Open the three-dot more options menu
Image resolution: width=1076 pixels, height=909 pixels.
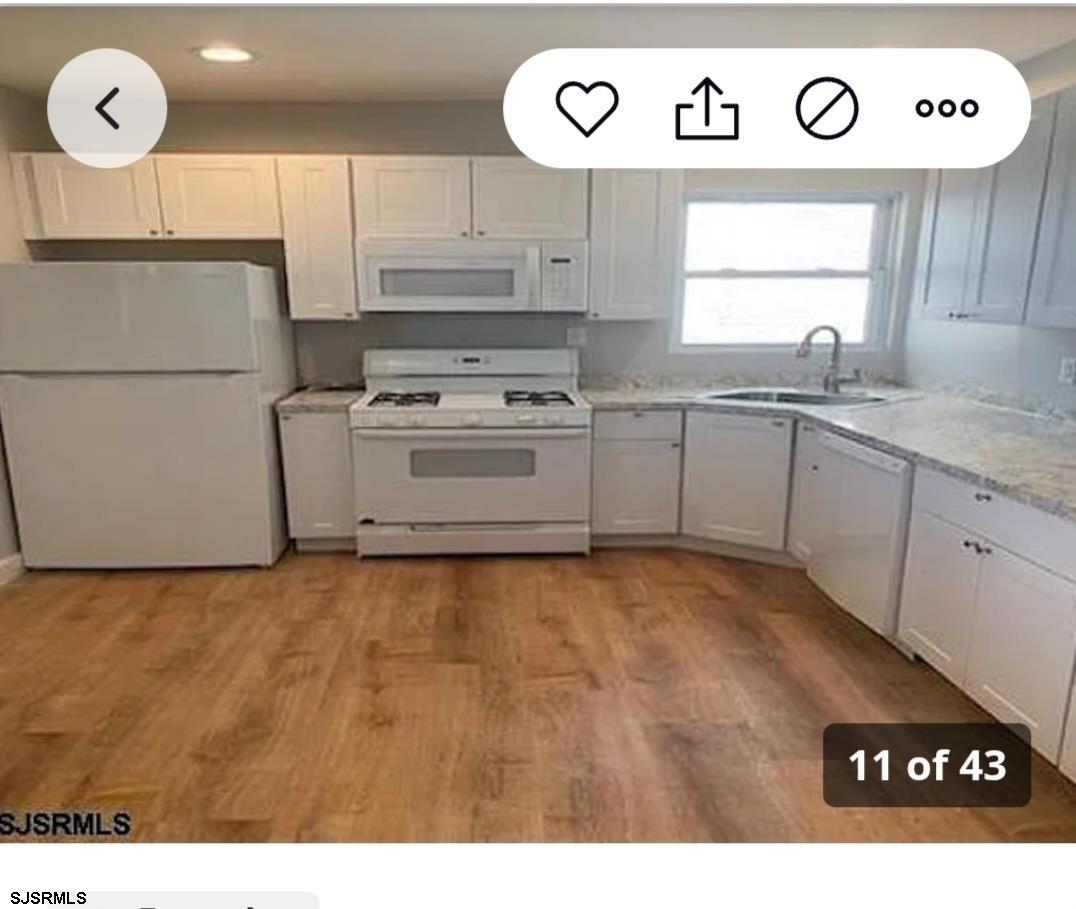click(x=947, y=108)
